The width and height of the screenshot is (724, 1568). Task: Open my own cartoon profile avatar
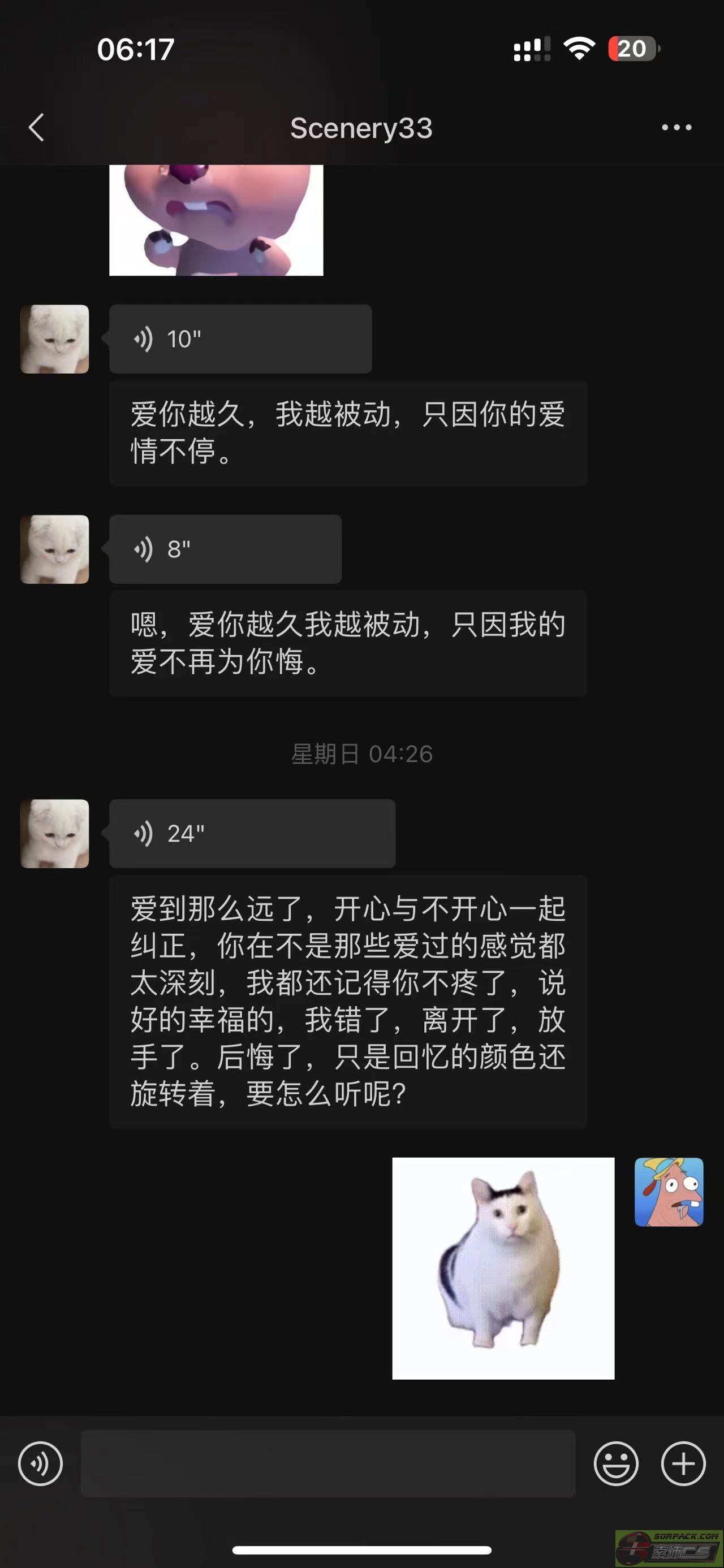[669, 1192]
